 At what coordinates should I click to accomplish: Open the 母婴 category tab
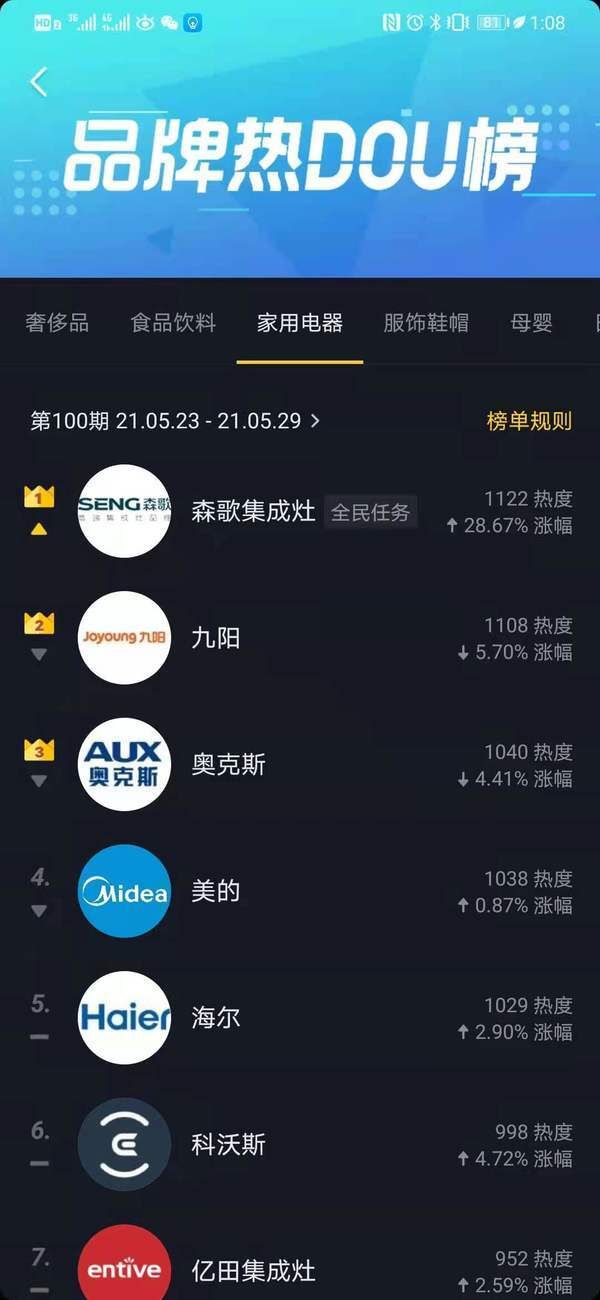click(531, 323)
